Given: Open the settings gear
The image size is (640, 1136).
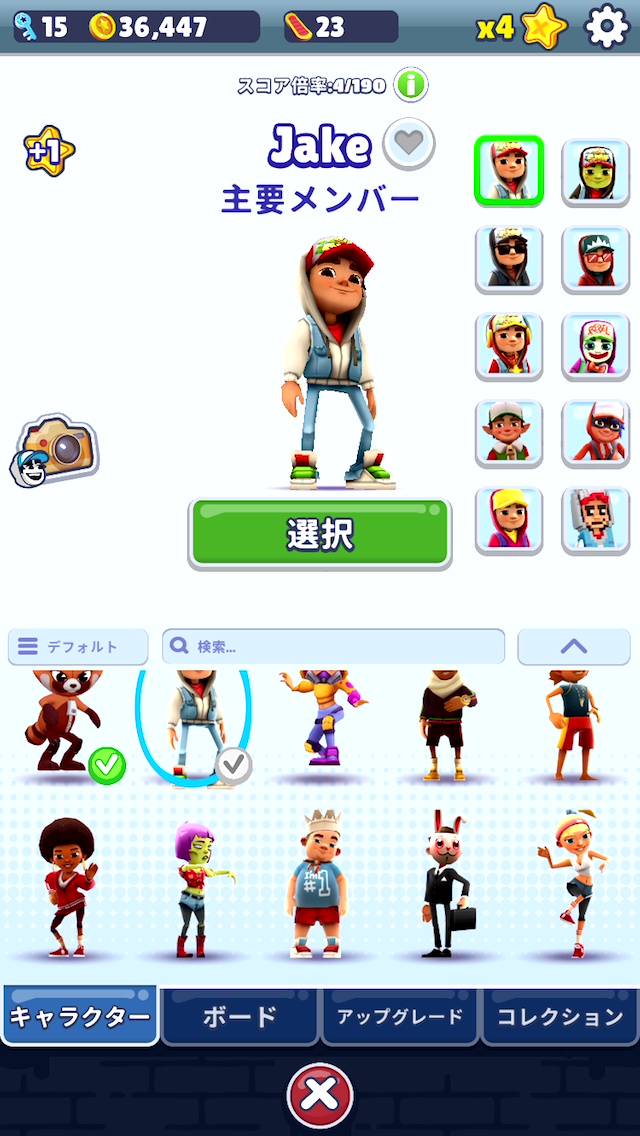Looking at the screenshot, I should tap(607, 27).
